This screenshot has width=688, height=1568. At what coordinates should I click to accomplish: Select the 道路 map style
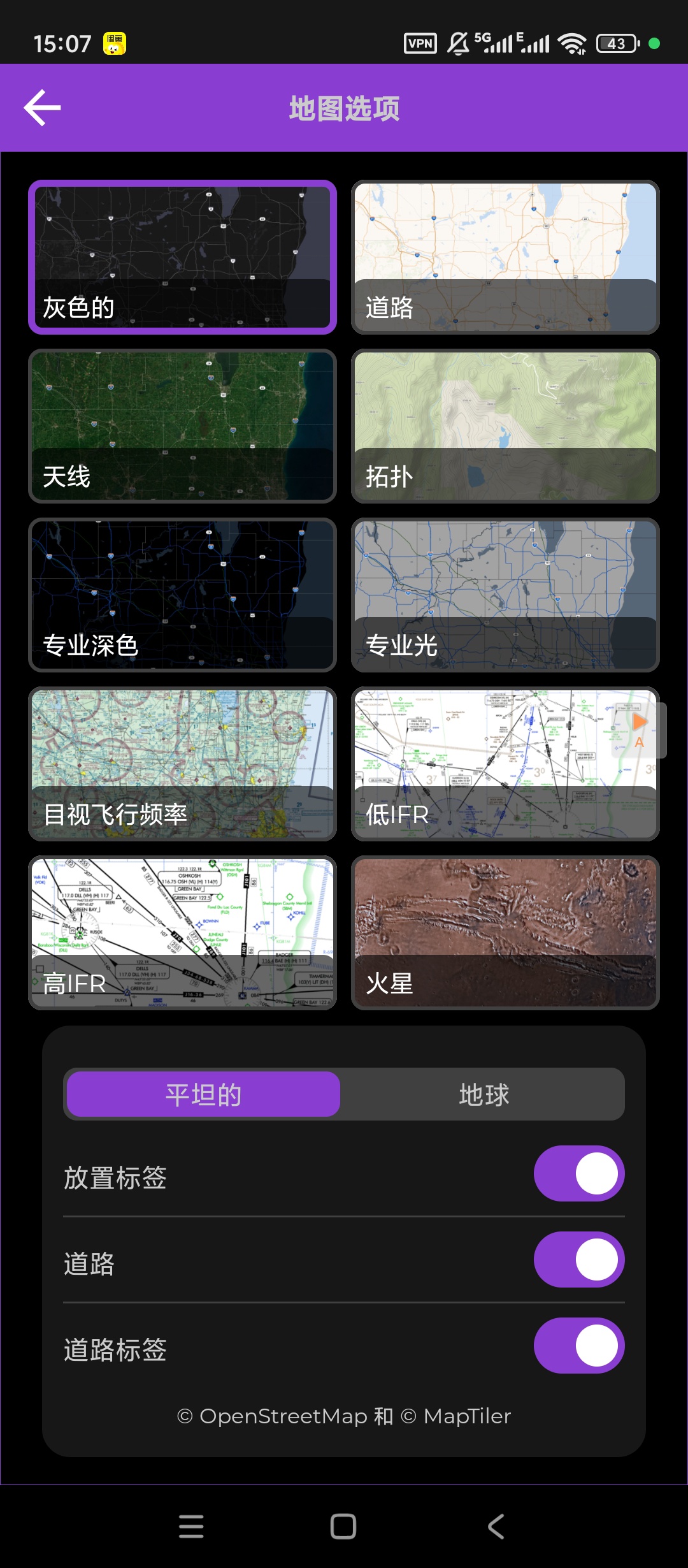[x=504, y=257]
